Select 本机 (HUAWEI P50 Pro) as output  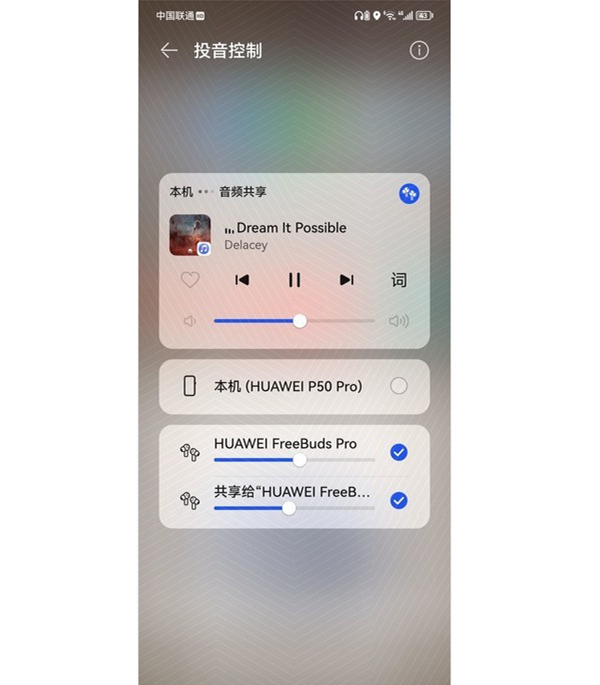398,386
